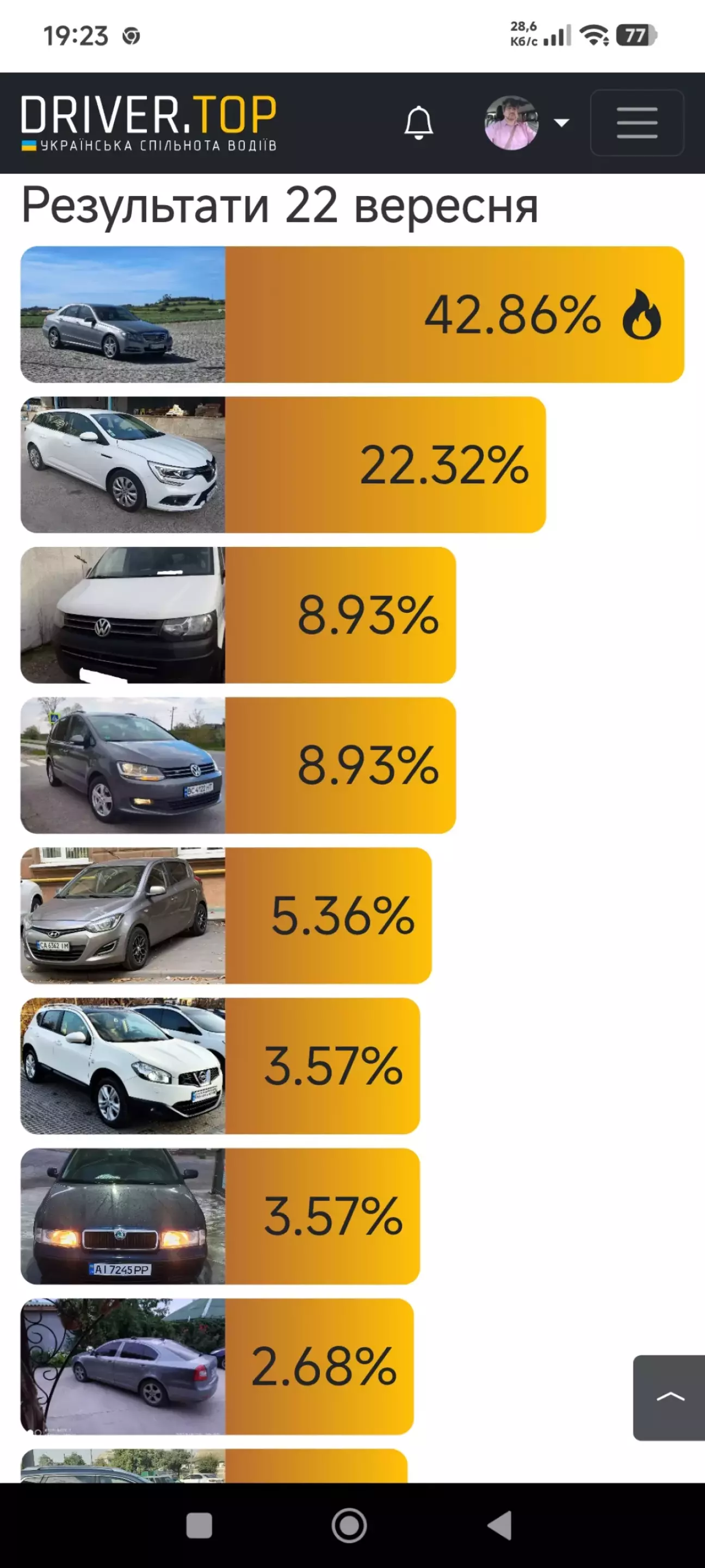Open the 5.36% Hyundai result
Screen dimensions: 705x1568
tap(226, 915)
